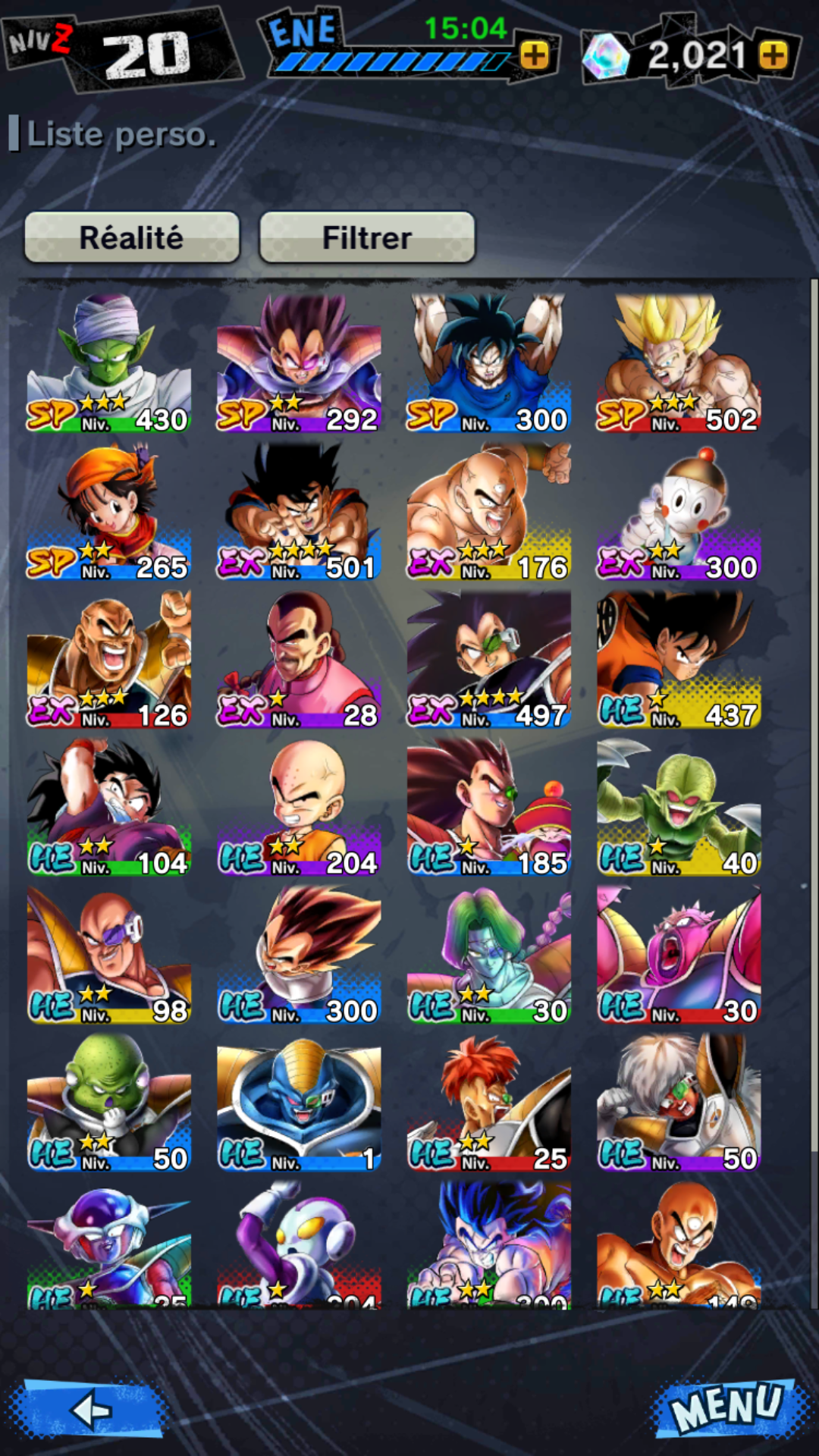
Task: Select the SP character at Niv. 430
Action: pos(108,362)
